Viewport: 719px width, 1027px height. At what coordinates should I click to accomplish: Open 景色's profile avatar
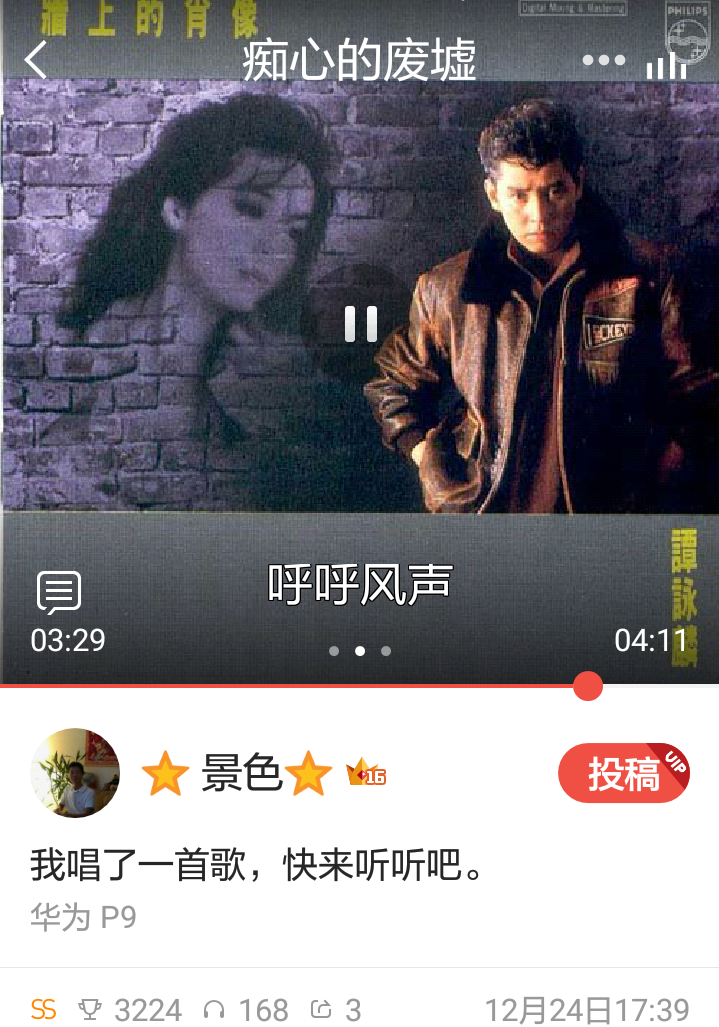click(76, 773)
